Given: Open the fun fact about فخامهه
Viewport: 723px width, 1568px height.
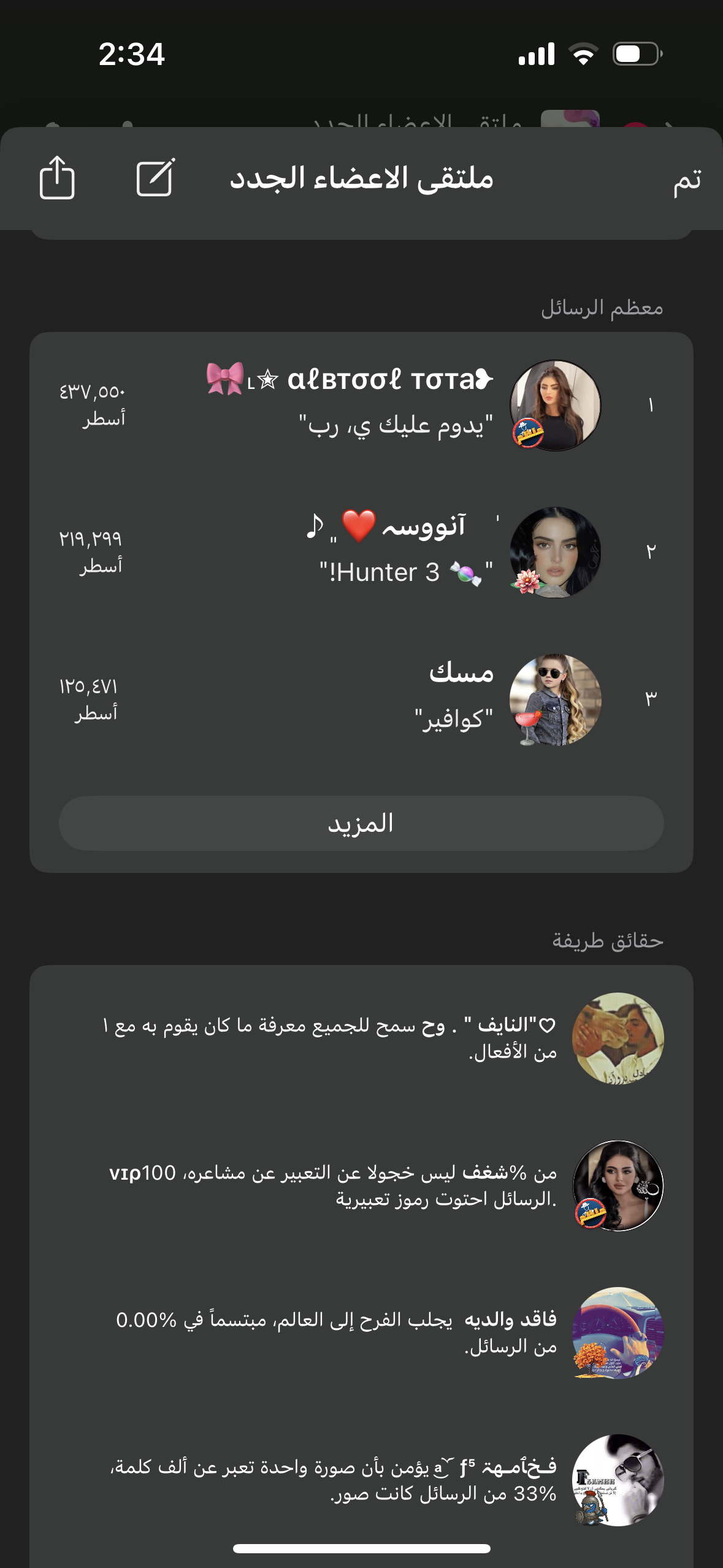Looking at the screenshot, I should [x=361, y=1480].
